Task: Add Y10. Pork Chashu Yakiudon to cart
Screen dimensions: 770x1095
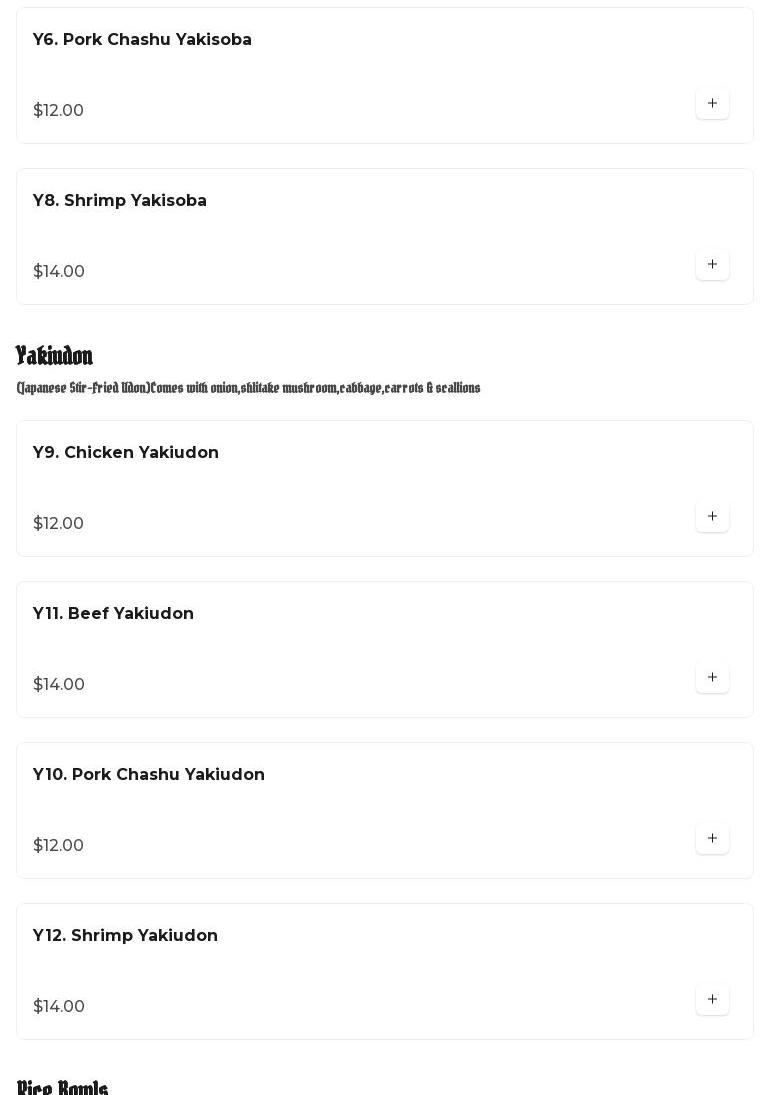Action: (712, 839)
